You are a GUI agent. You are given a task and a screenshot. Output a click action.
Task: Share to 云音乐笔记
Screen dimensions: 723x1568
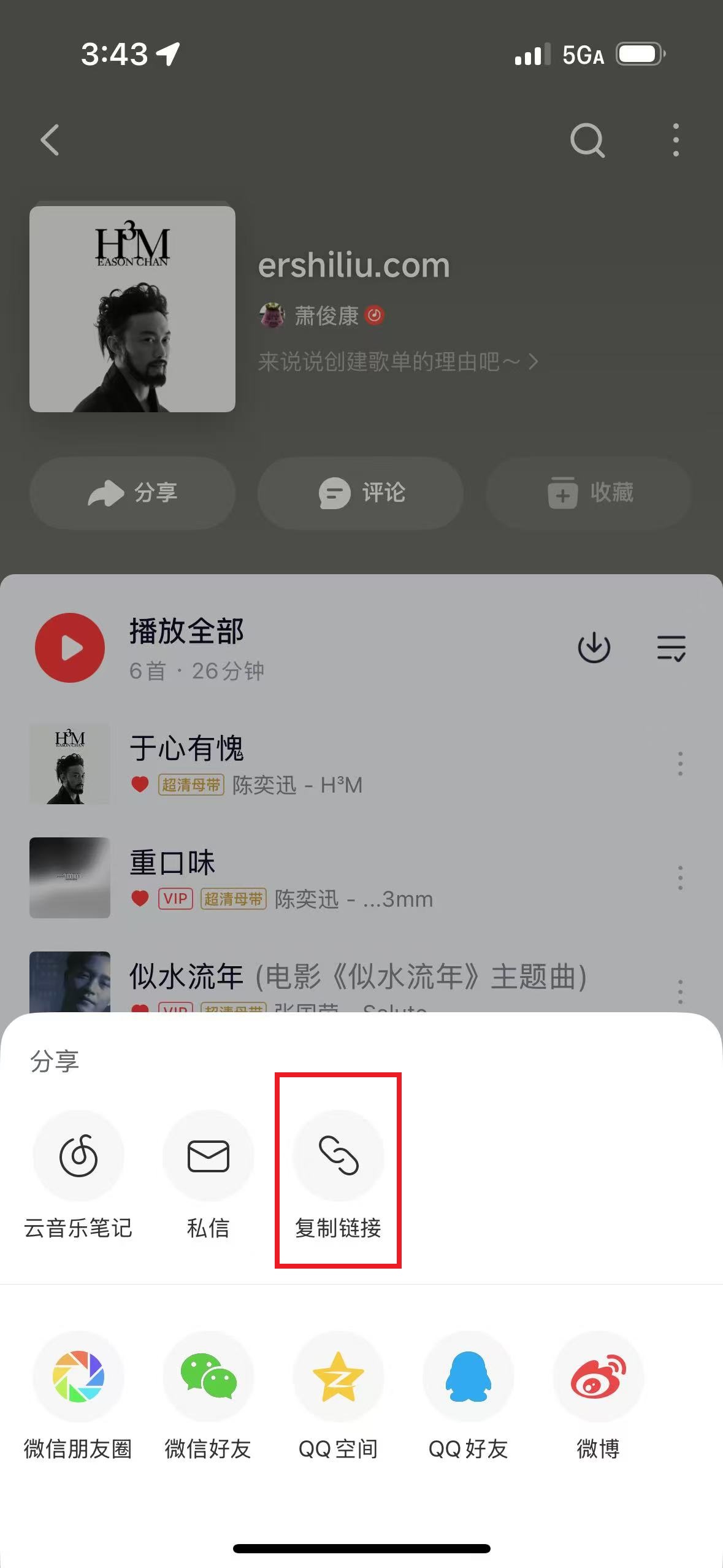[78, 1156]
